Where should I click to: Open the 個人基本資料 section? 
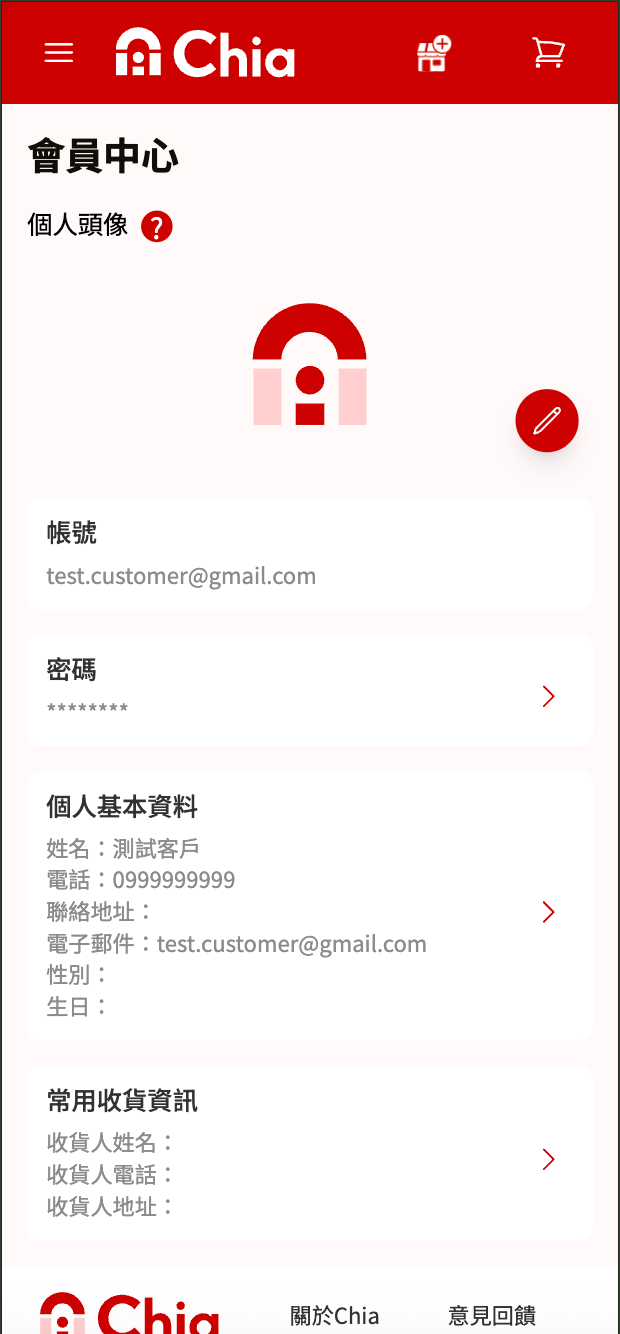coord(310,905)
